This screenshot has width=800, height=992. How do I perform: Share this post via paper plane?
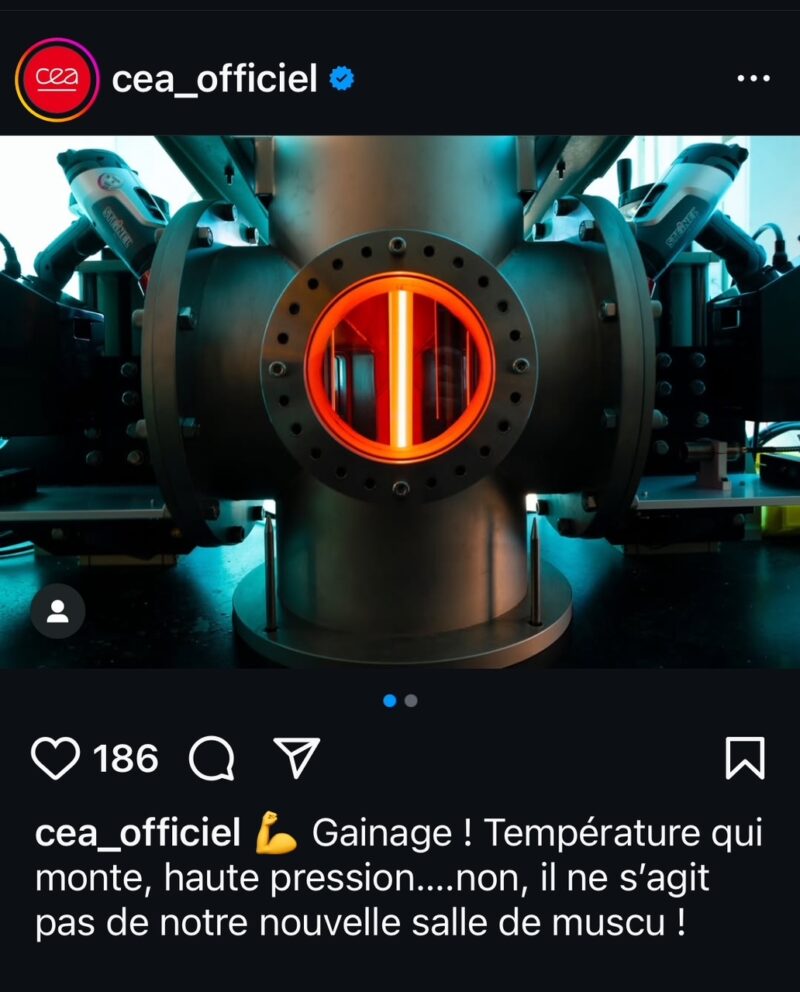pyautogui.click(x=296, y=758)
